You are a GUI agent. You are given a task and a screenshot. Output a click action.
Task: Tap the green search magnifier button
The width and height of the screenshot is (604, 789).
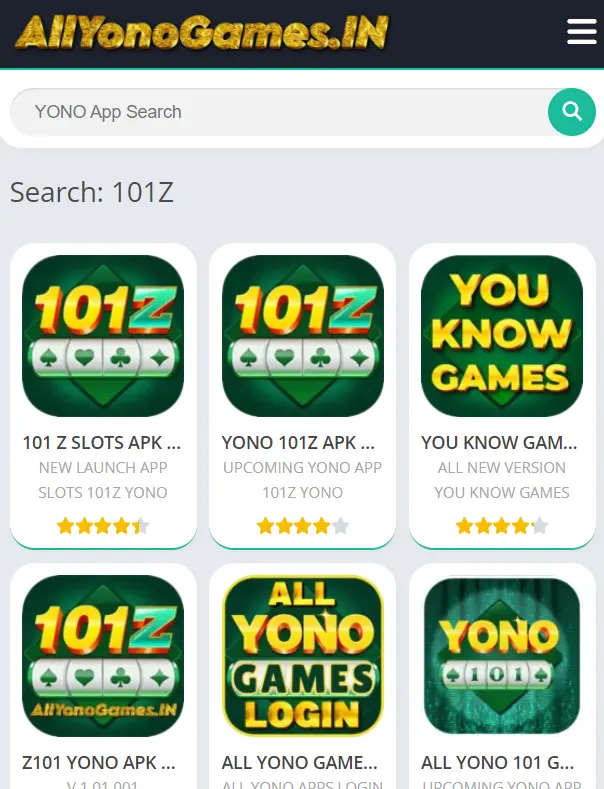pos(572,112)
